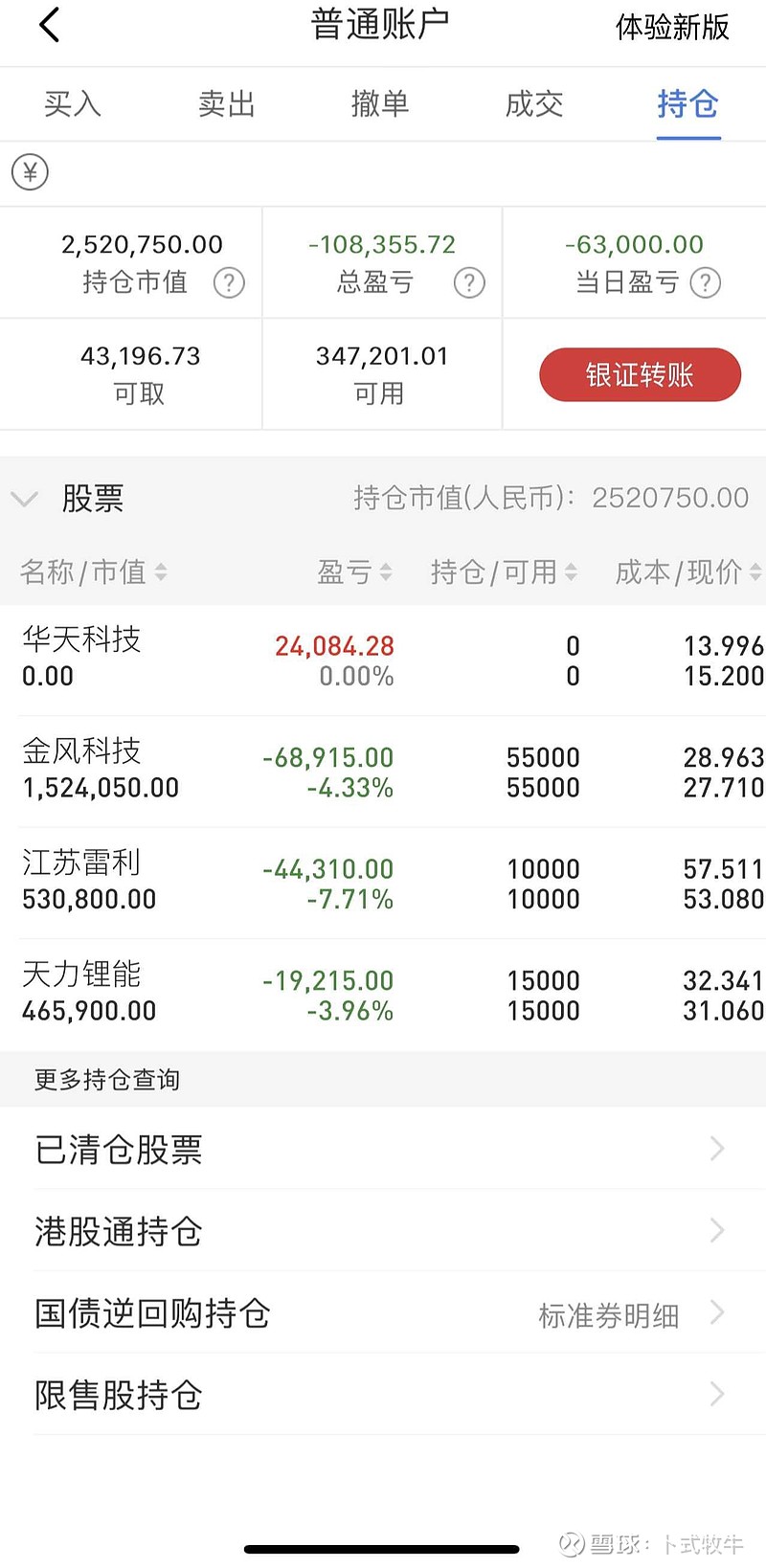This screenshot has height=1568, width=766.
Task: Open the 撤单 tab
Action: 380,103
